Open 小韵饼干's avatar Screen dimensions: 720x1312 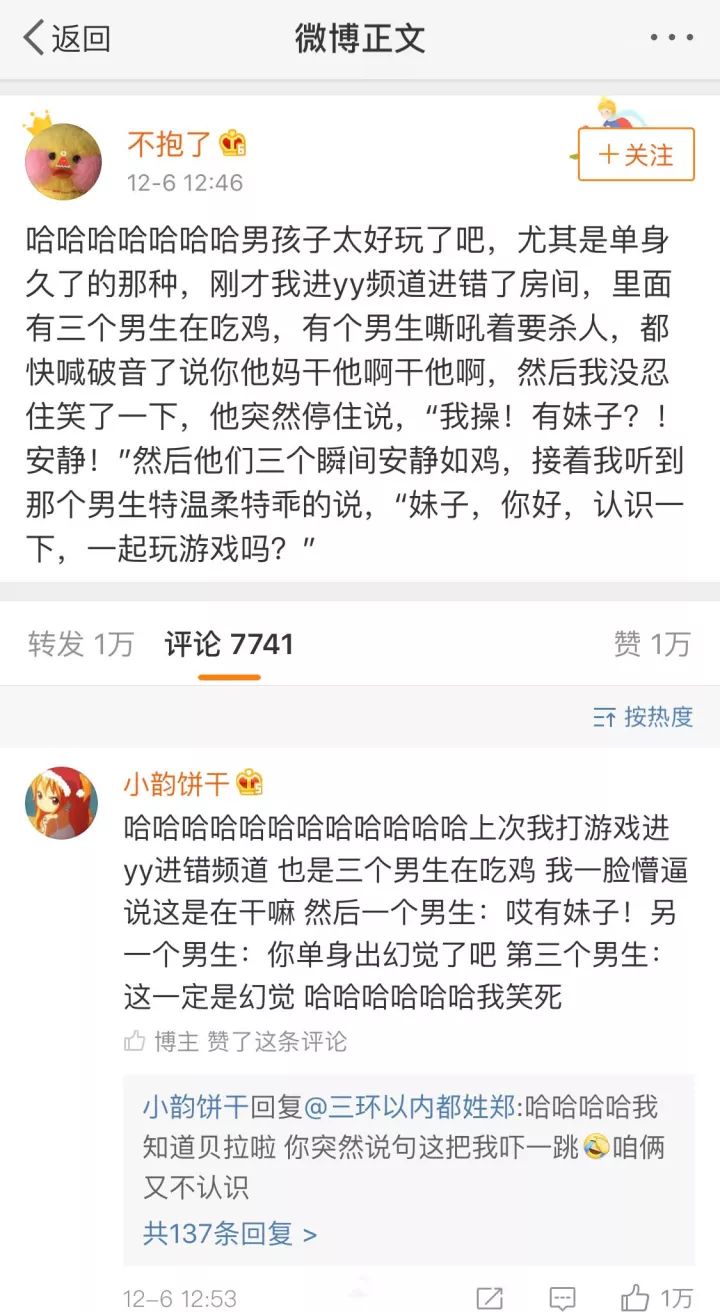pyautogui.click(x=61, y=803)
